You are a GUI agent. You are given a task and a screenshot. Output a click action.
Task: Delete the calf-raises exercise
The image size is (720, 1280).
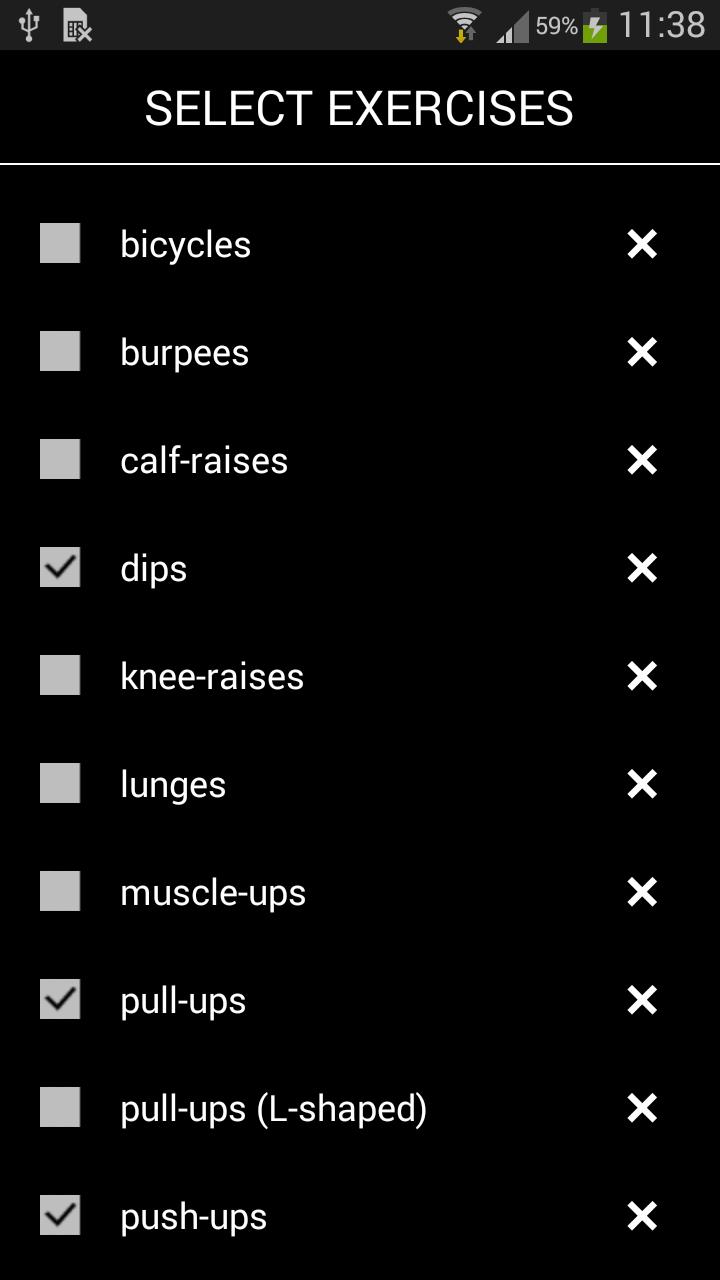coord(642,460)
